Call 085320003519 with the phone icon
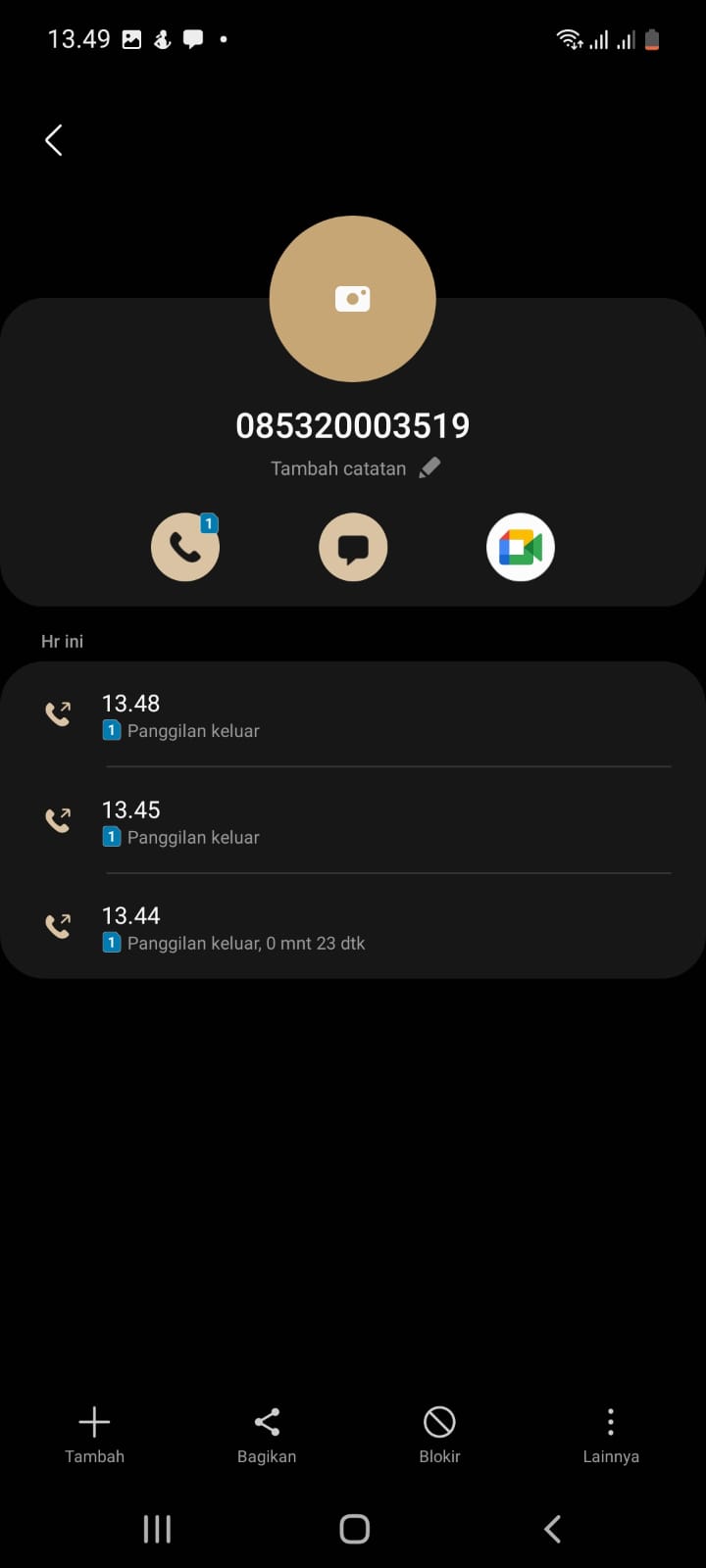706x1568 pixels. pos(185,548)
